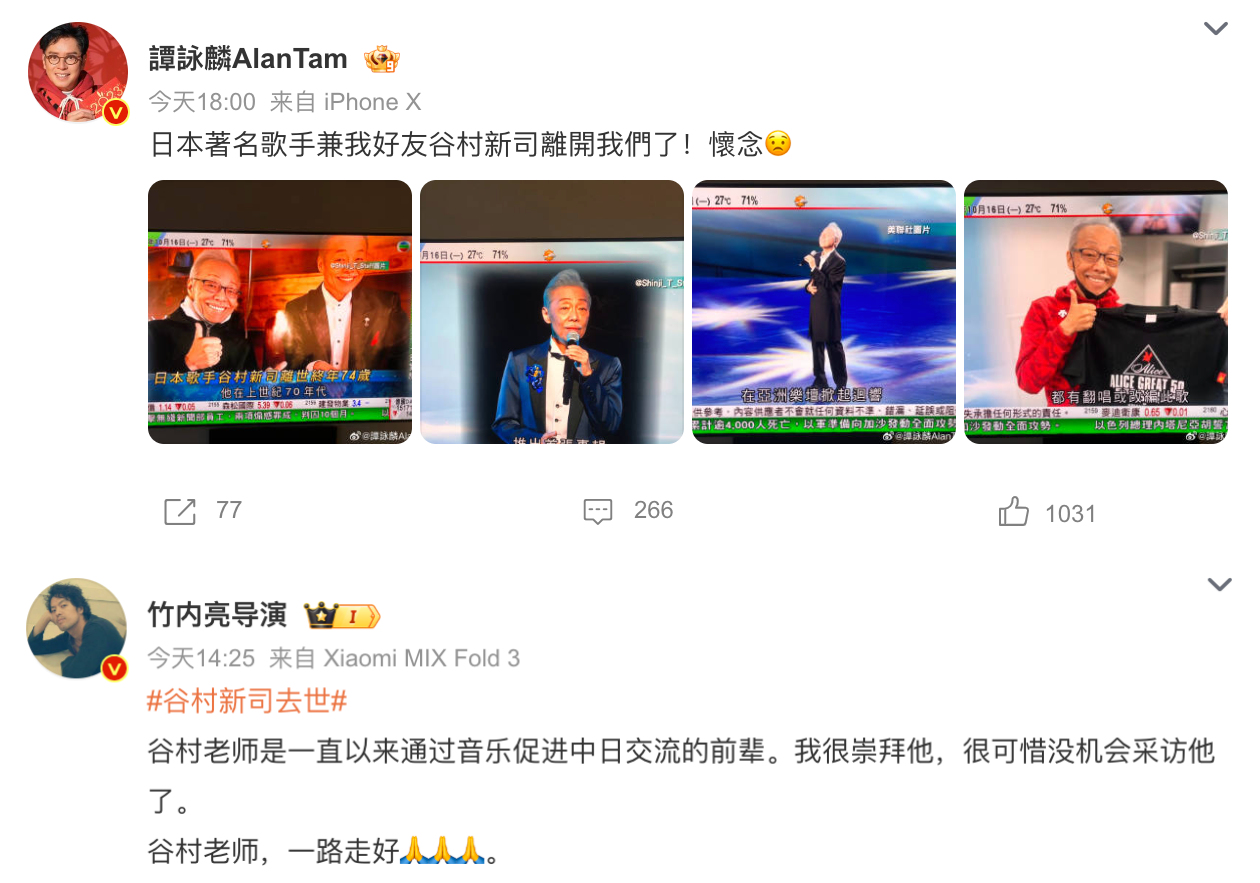Open the third photo of the singer on stage
The height and width of the screenshot is (883, 1260).
[x=824, y=312]
